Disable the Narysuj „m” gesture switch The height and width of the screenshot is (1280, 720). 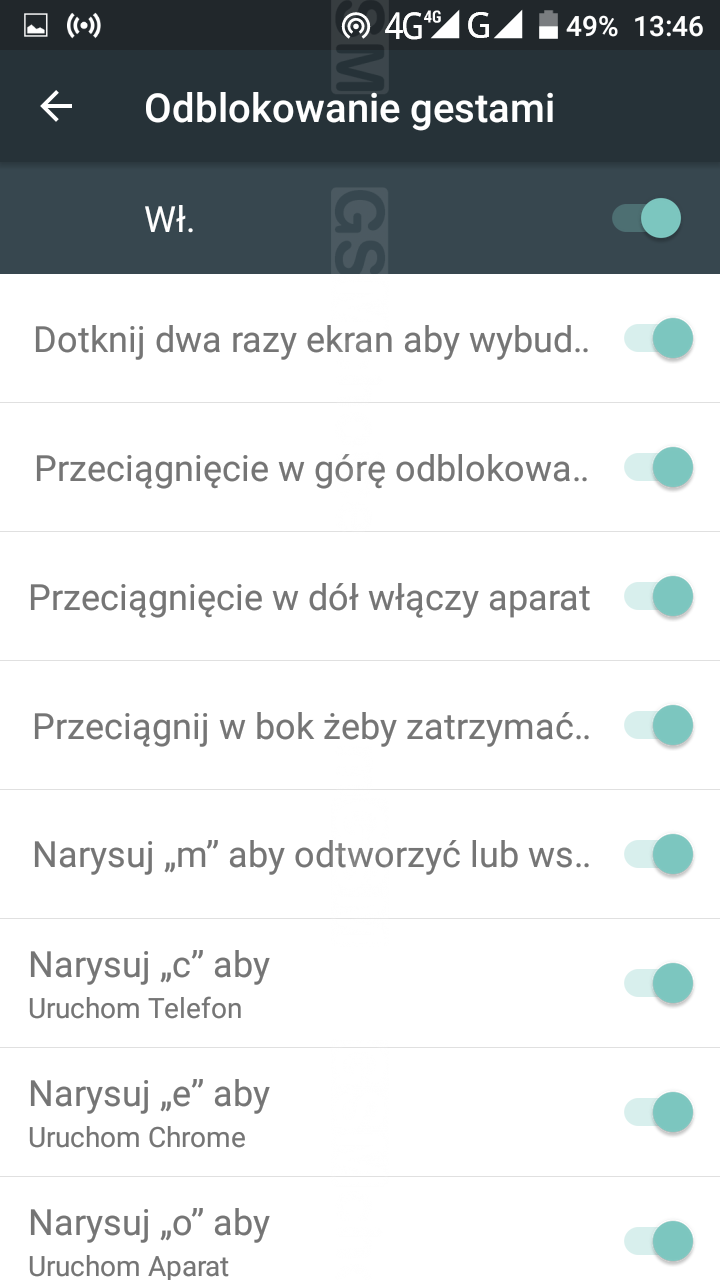pos(659,854)
